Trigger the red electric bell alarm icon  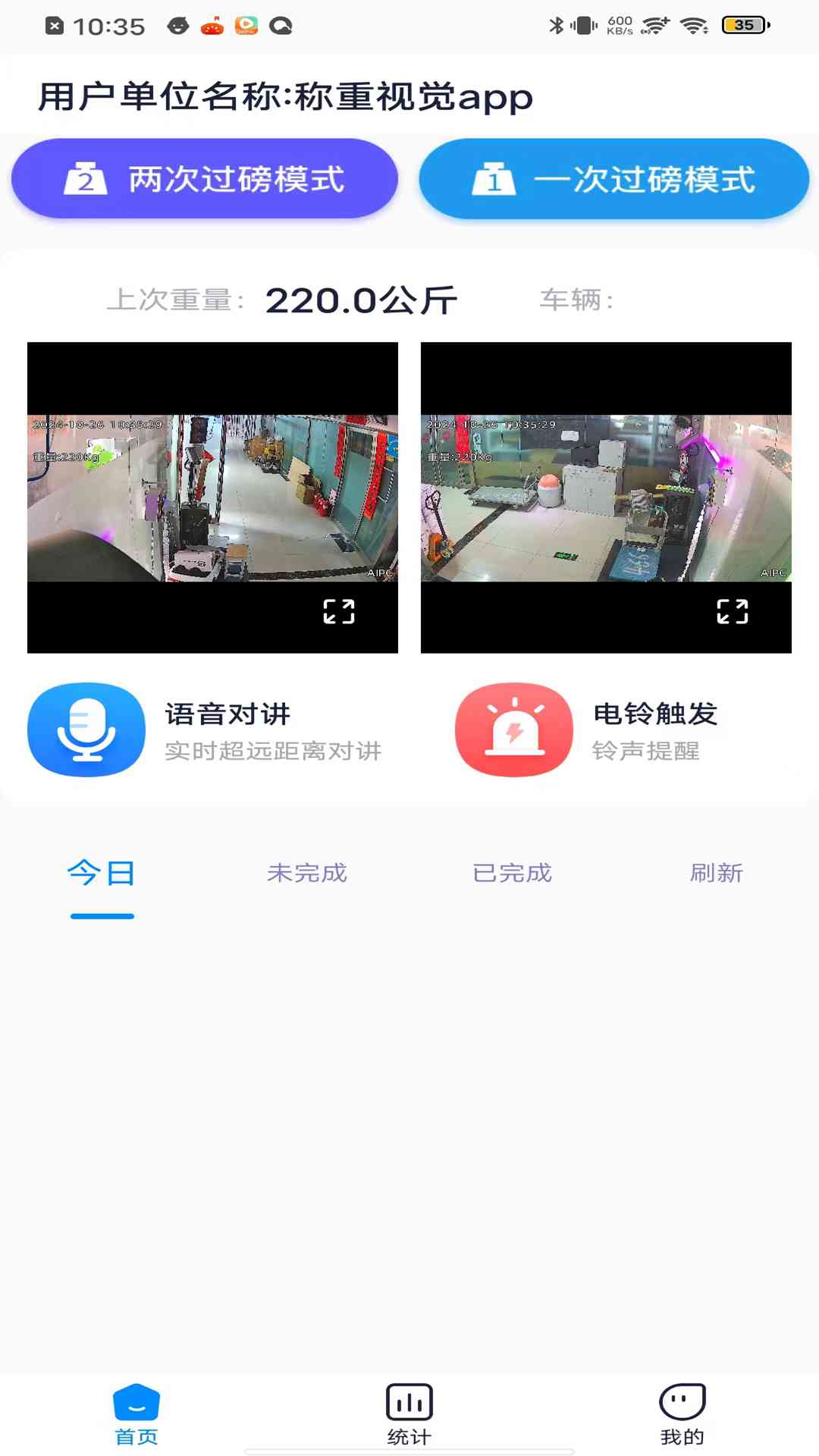[x=513, y=730]
